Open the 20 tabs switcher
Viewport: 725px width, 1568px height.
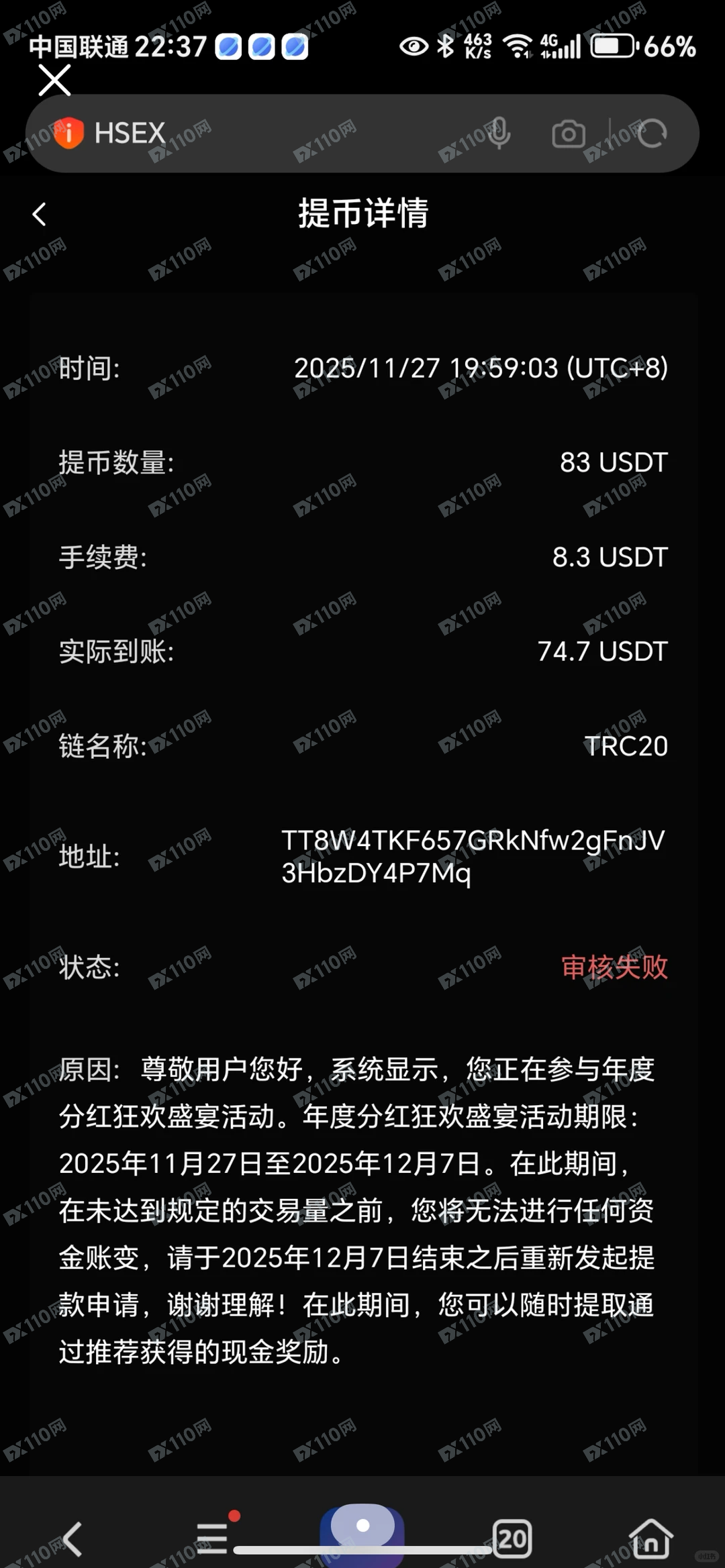point(512,1538)
